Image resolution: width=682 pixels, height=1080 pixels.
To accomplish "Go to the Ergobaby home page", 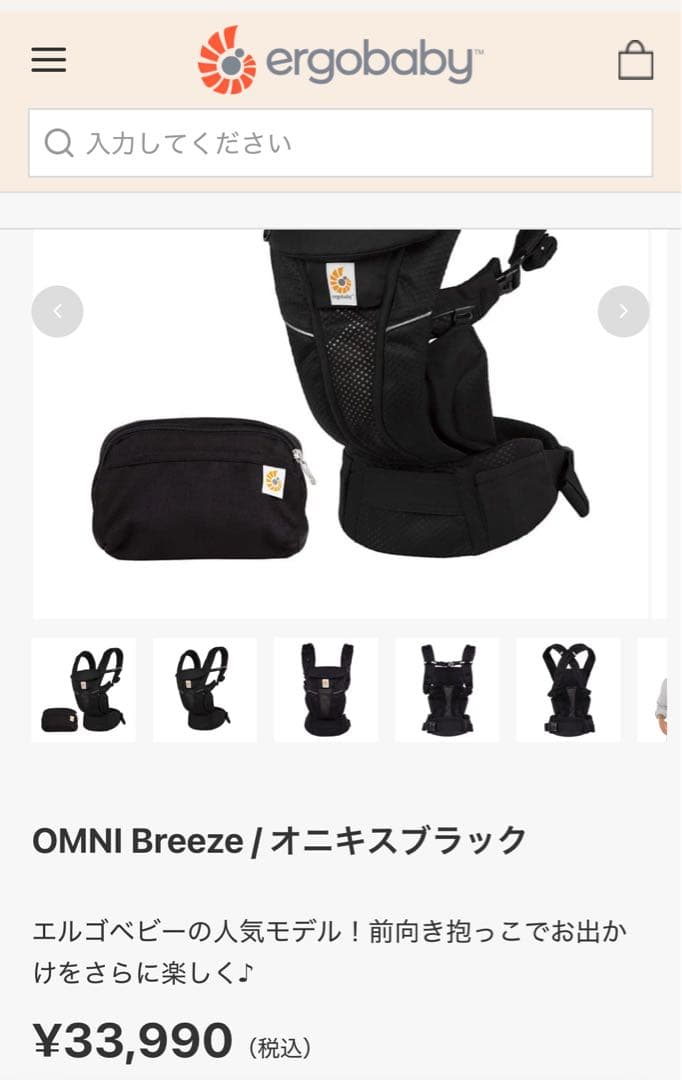I will [340, 60].
